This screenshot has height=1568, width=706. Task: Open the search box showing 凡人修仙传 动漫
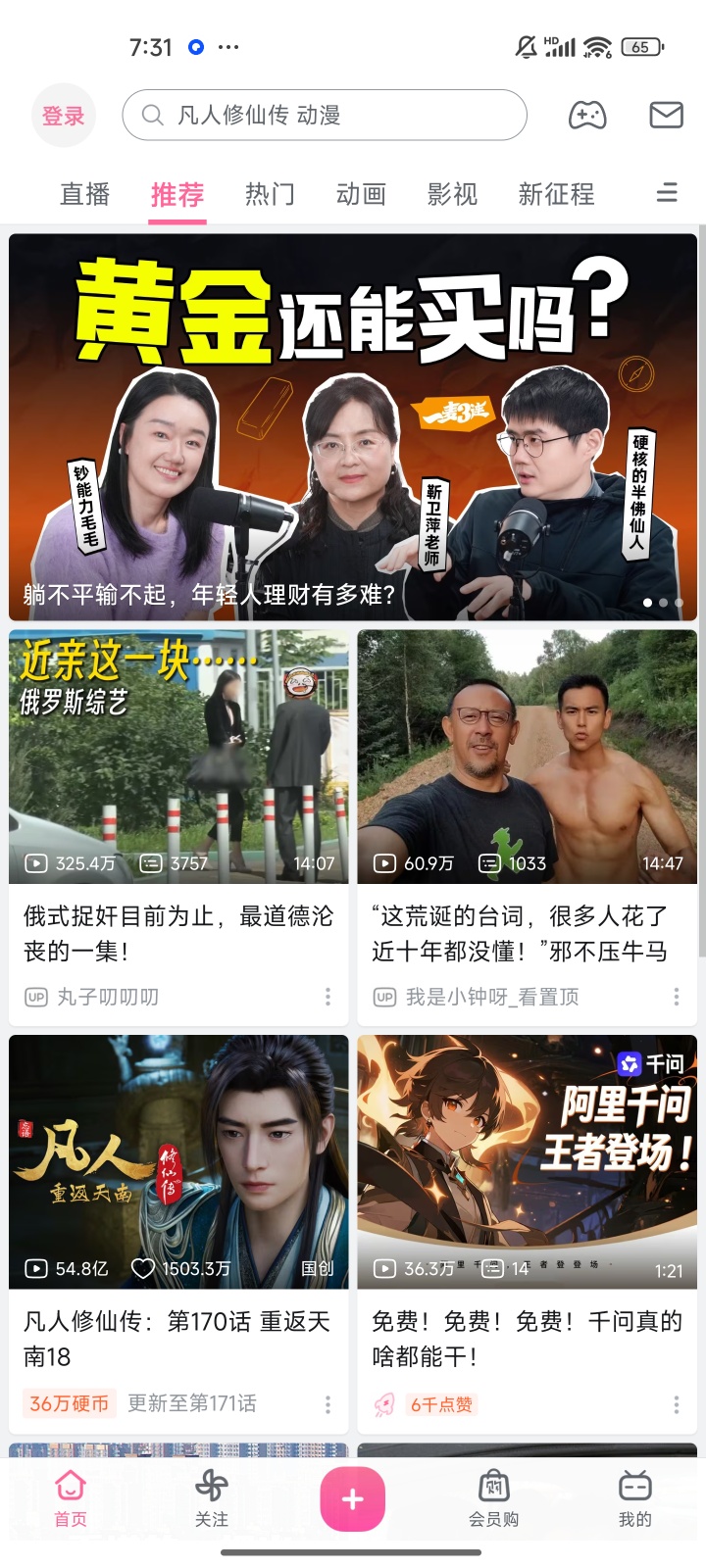[x=324, y=116]
